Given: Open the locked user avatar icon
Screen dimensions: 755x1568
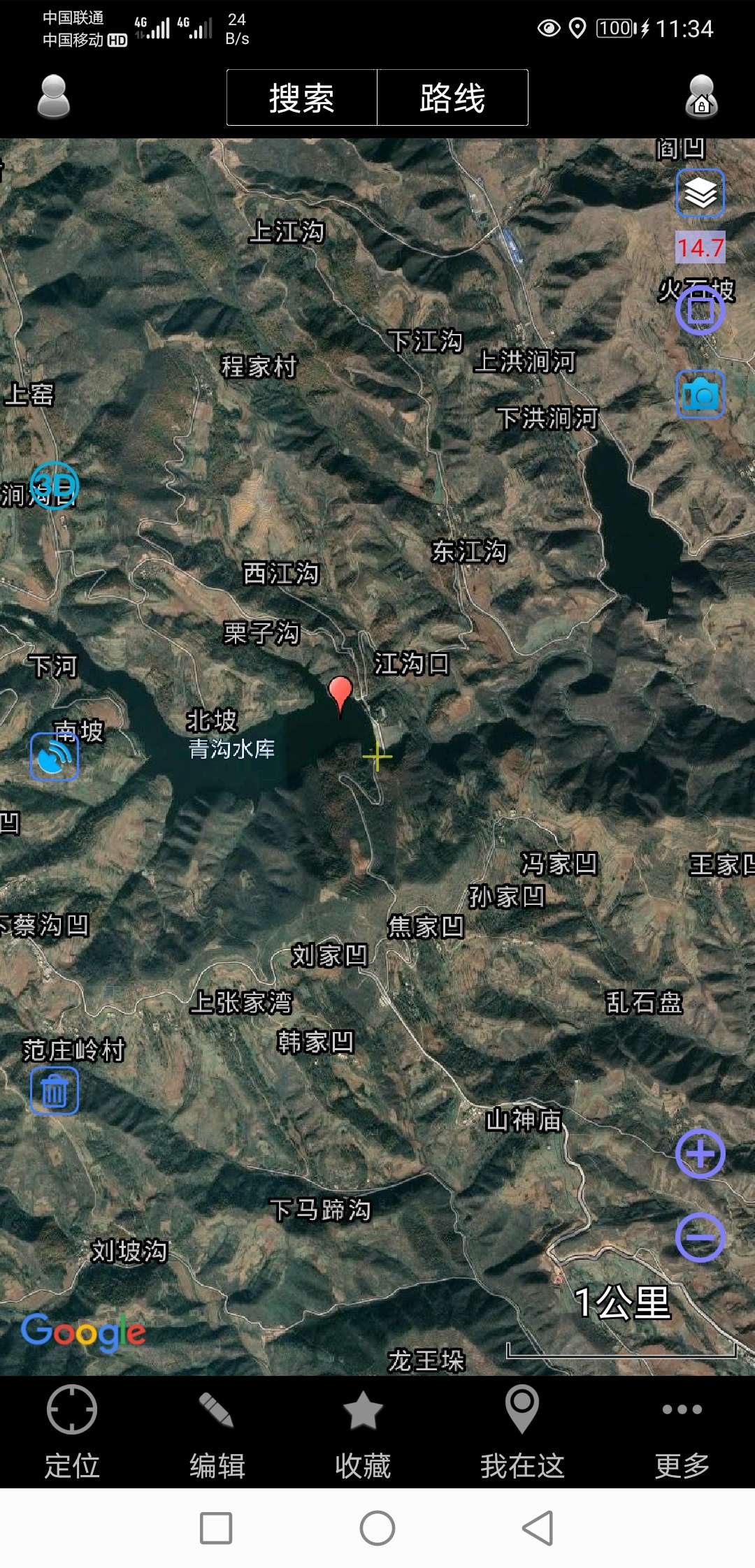Looking at the screenshot, I should coord(701,96).
